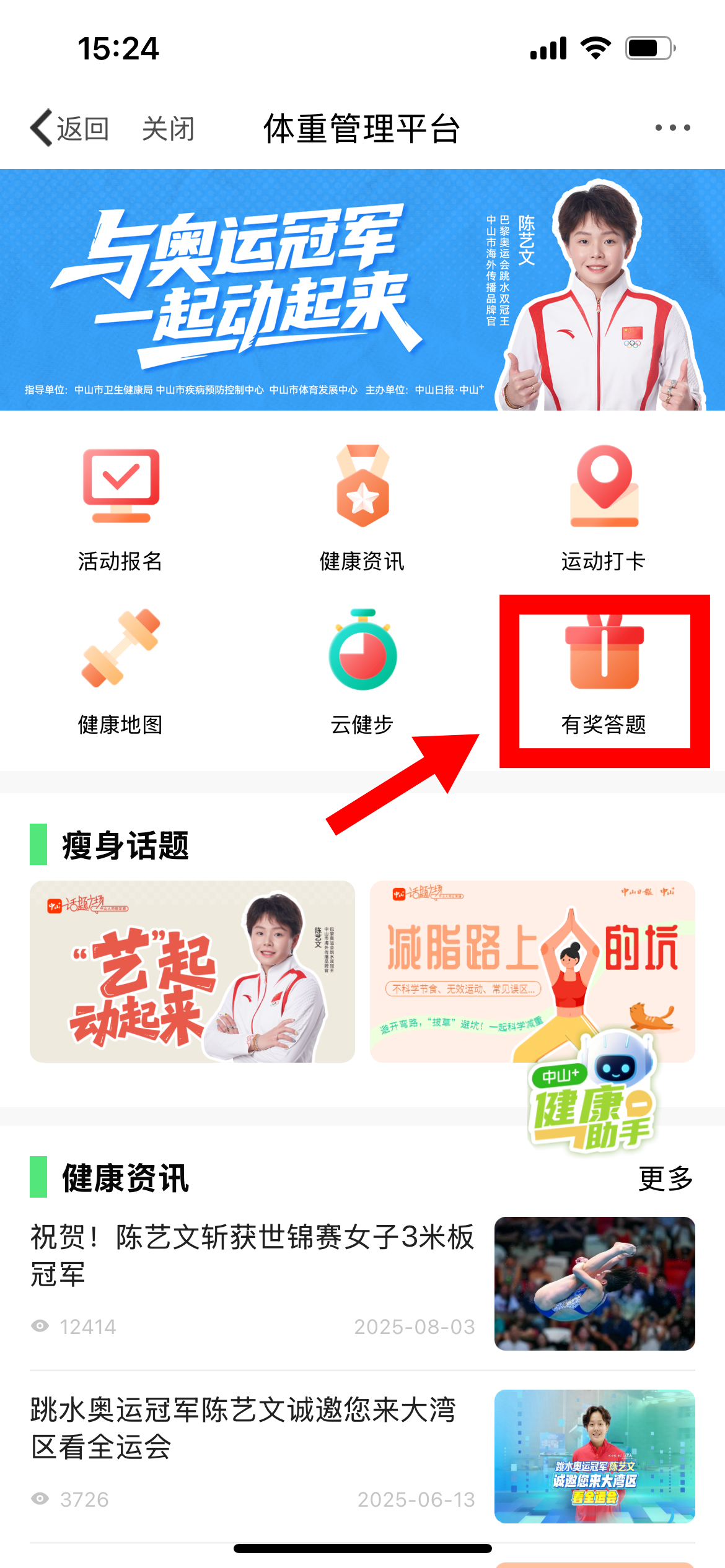
Task: Read article 陈艺文斩获世锦赛女子3米板冠军
Action: 252,1255
